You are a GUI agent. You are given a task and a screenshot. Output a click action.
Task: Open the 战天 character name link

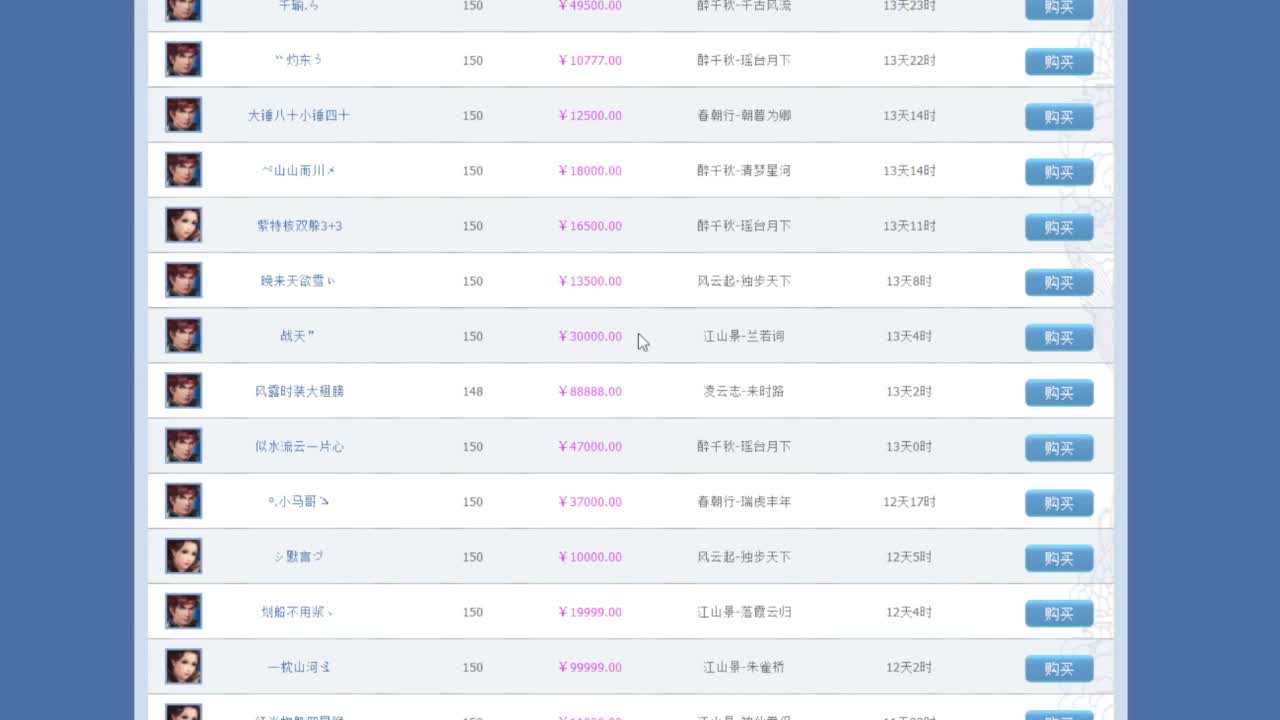[x=297, y=336]
